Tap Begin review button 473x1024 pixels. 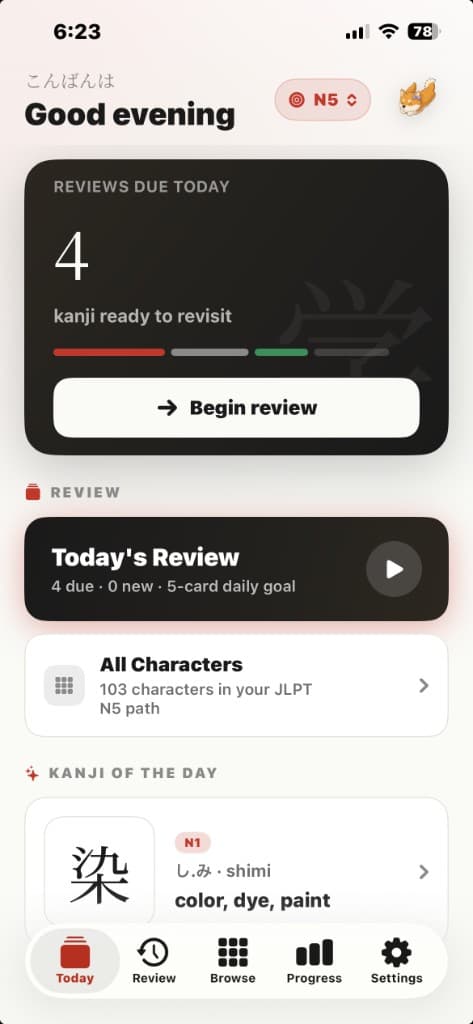(x=236, y=408)
